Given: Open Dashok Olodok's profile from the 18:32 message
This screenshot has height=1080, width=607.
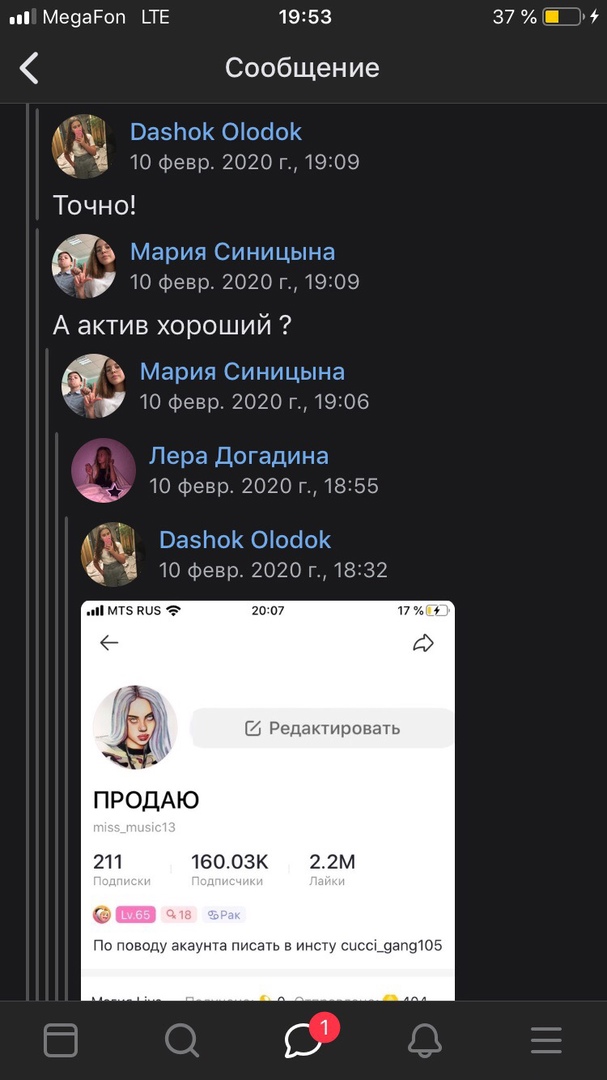Looking at the screenshot, I should pyautogui.click(x=245, y=540).
